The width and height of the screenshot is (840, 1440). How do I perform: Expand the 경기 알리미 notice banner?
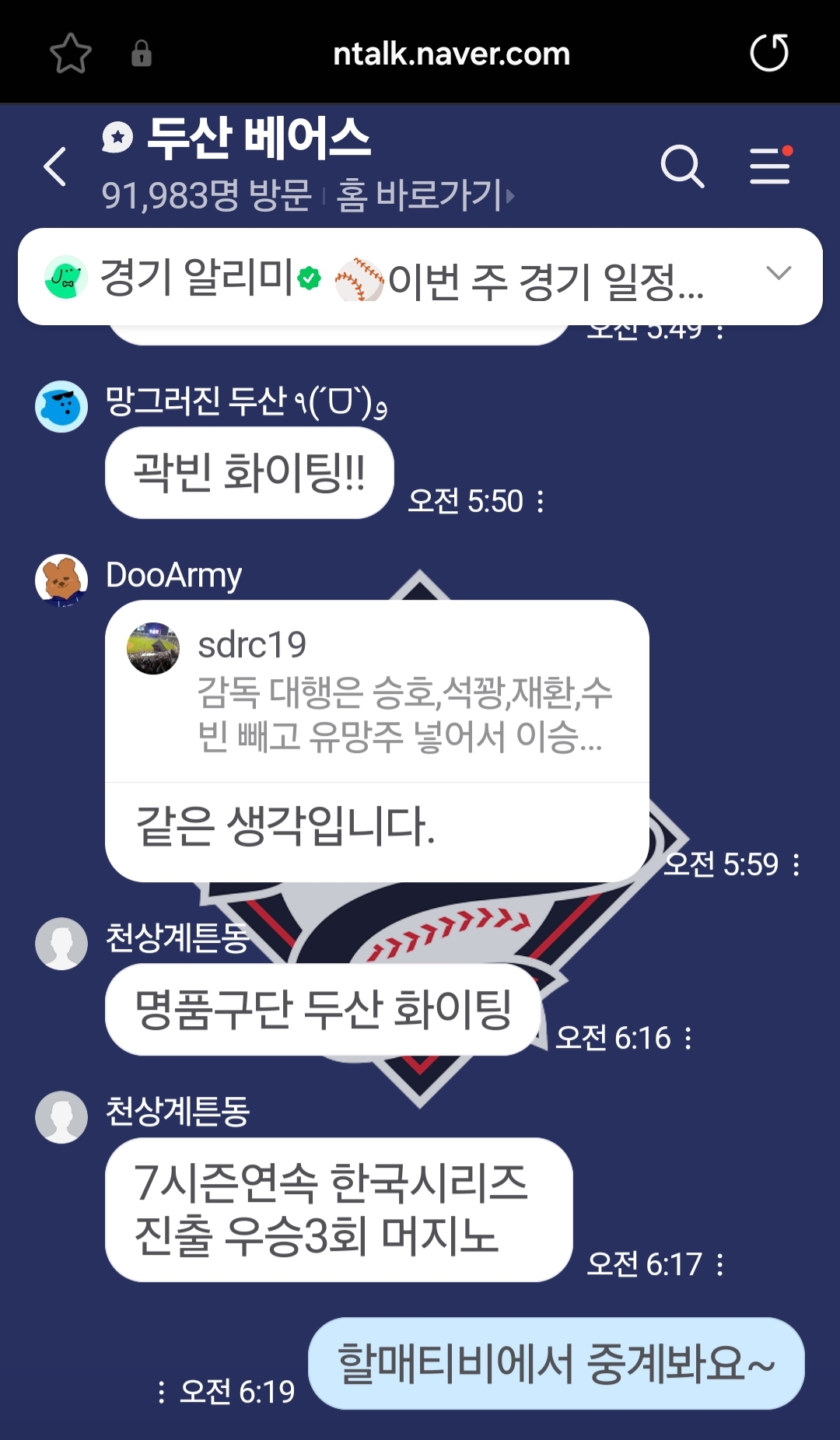(778, 274)
